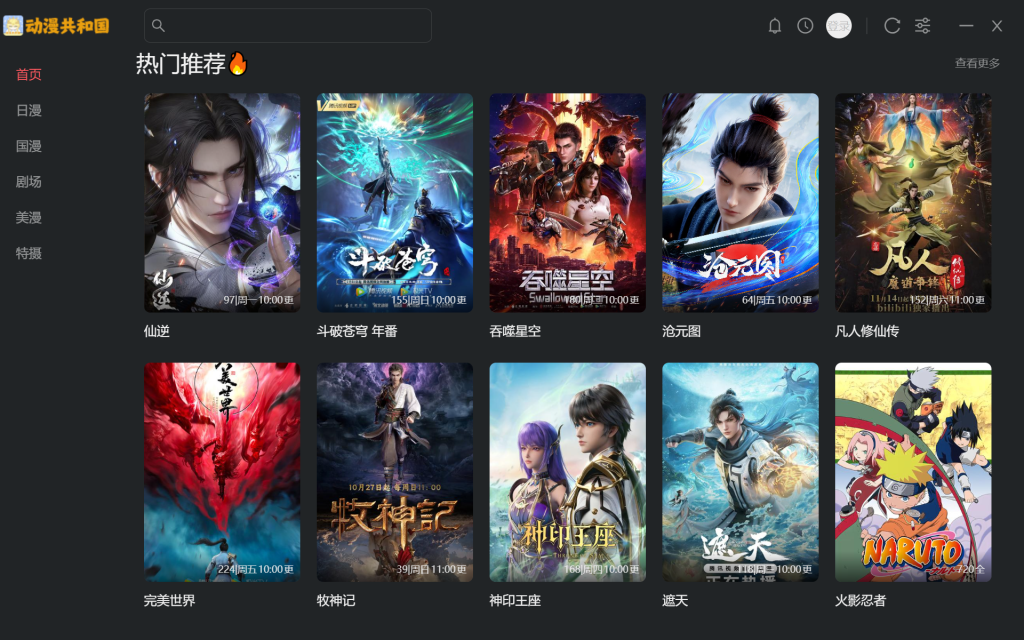The height and width of the screenshot is (640, 1024).
Task: Switch to the 国漫 section
Action: [29, 146]
